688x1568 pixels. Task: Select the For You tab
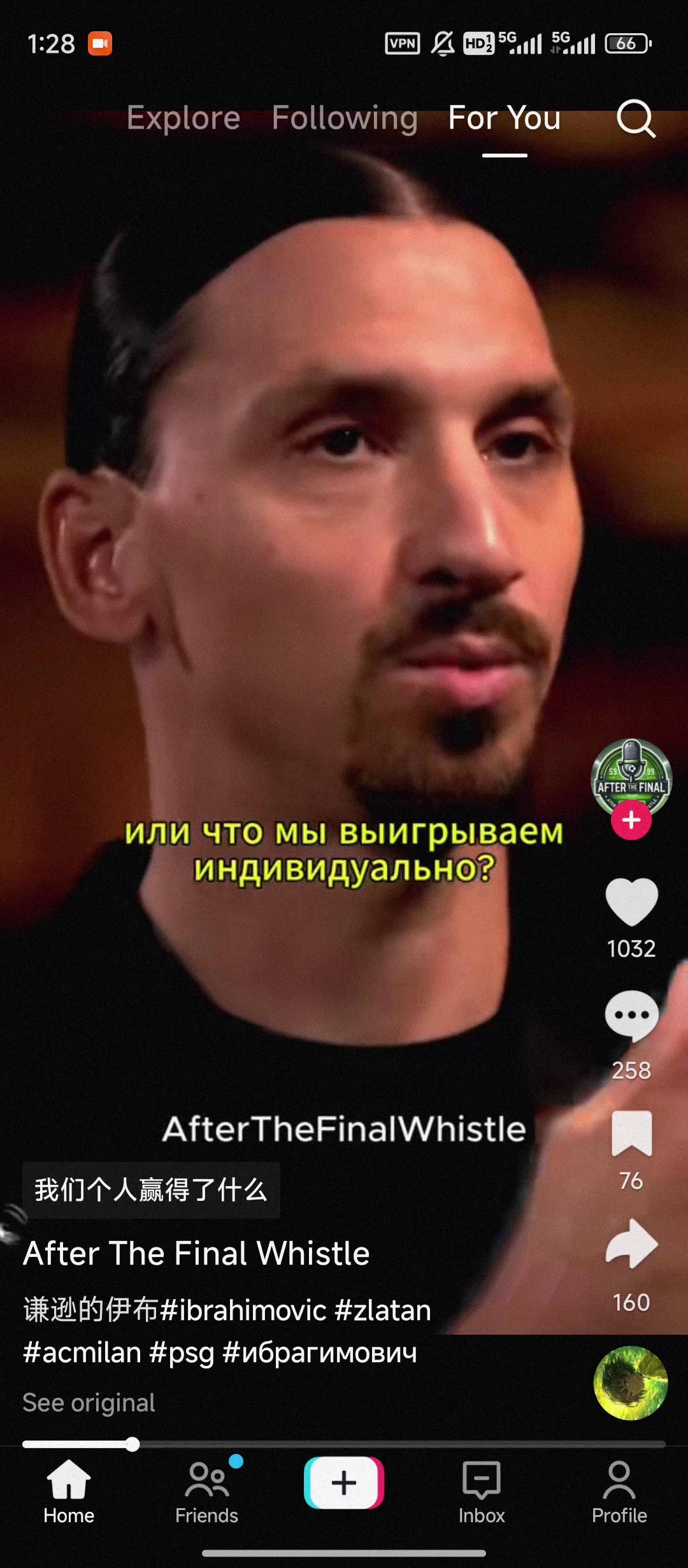(504, 119)
